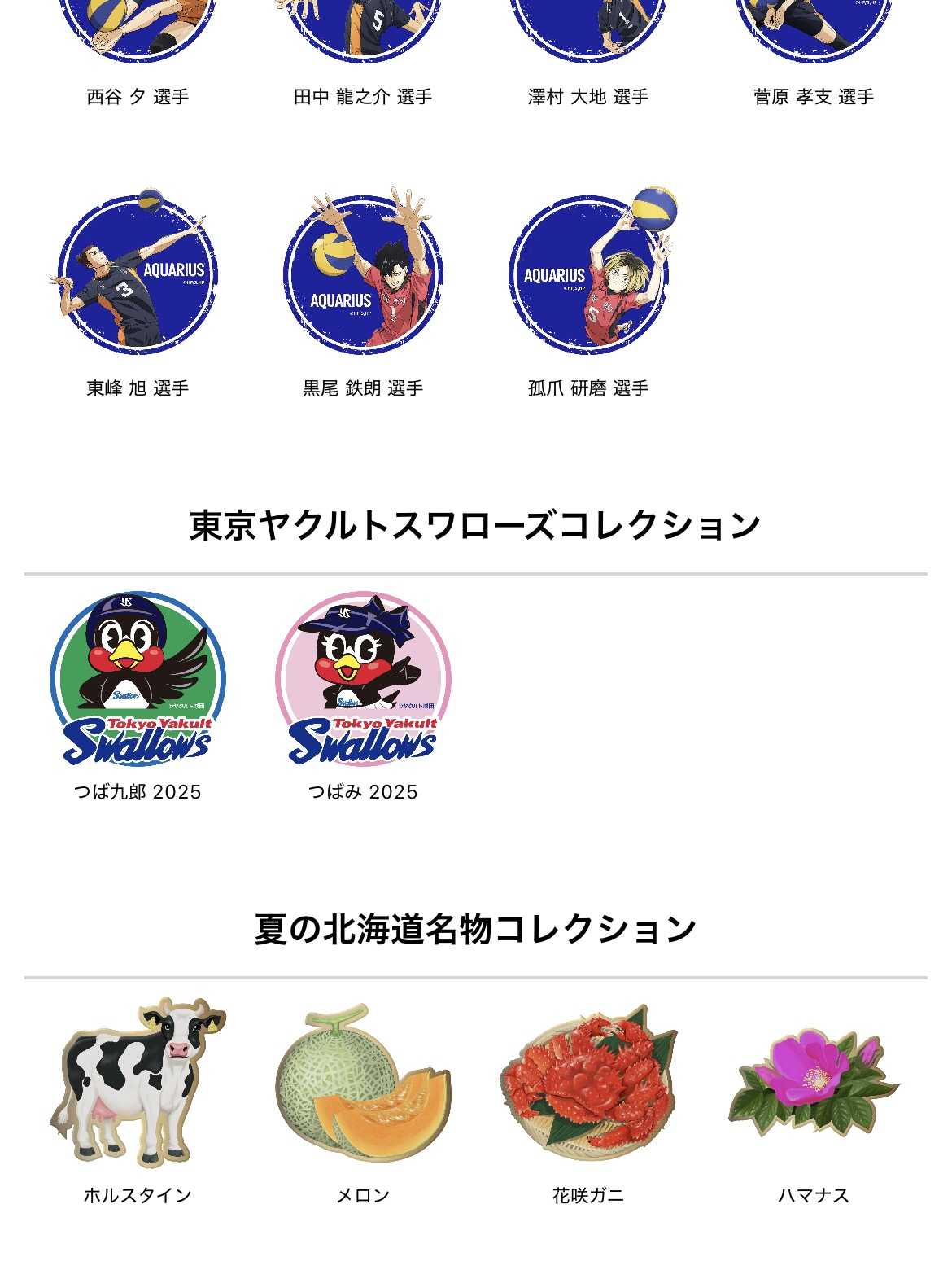
Task: Open the 東峰 旭 選手 stamp
Action: pos(137,274)
